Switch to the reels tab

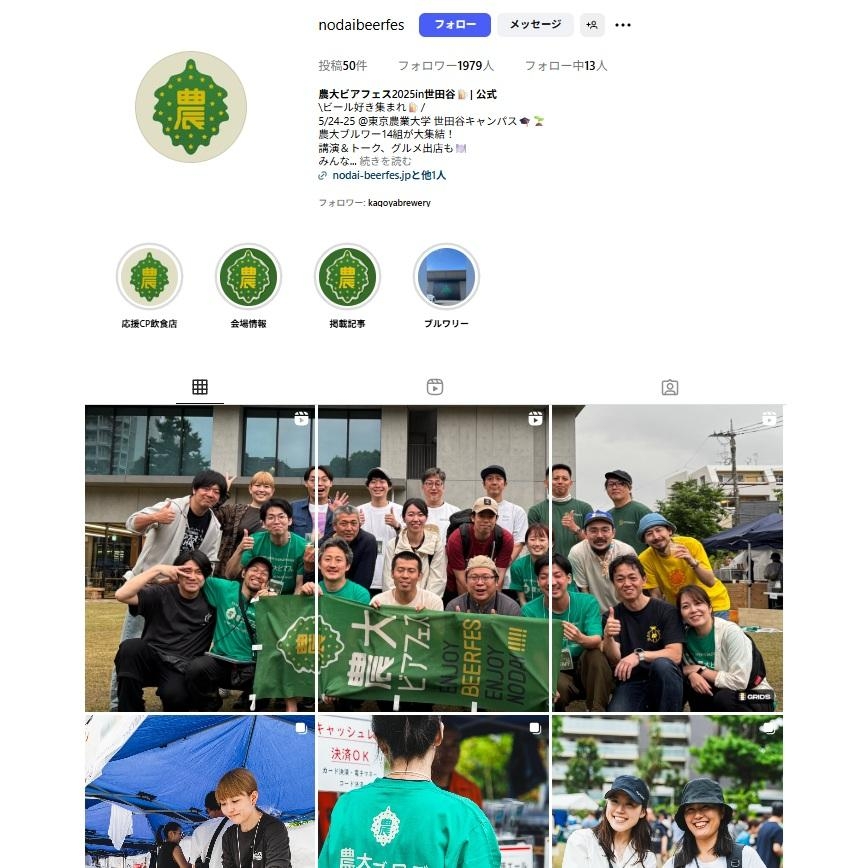click(x=435, y=387)
